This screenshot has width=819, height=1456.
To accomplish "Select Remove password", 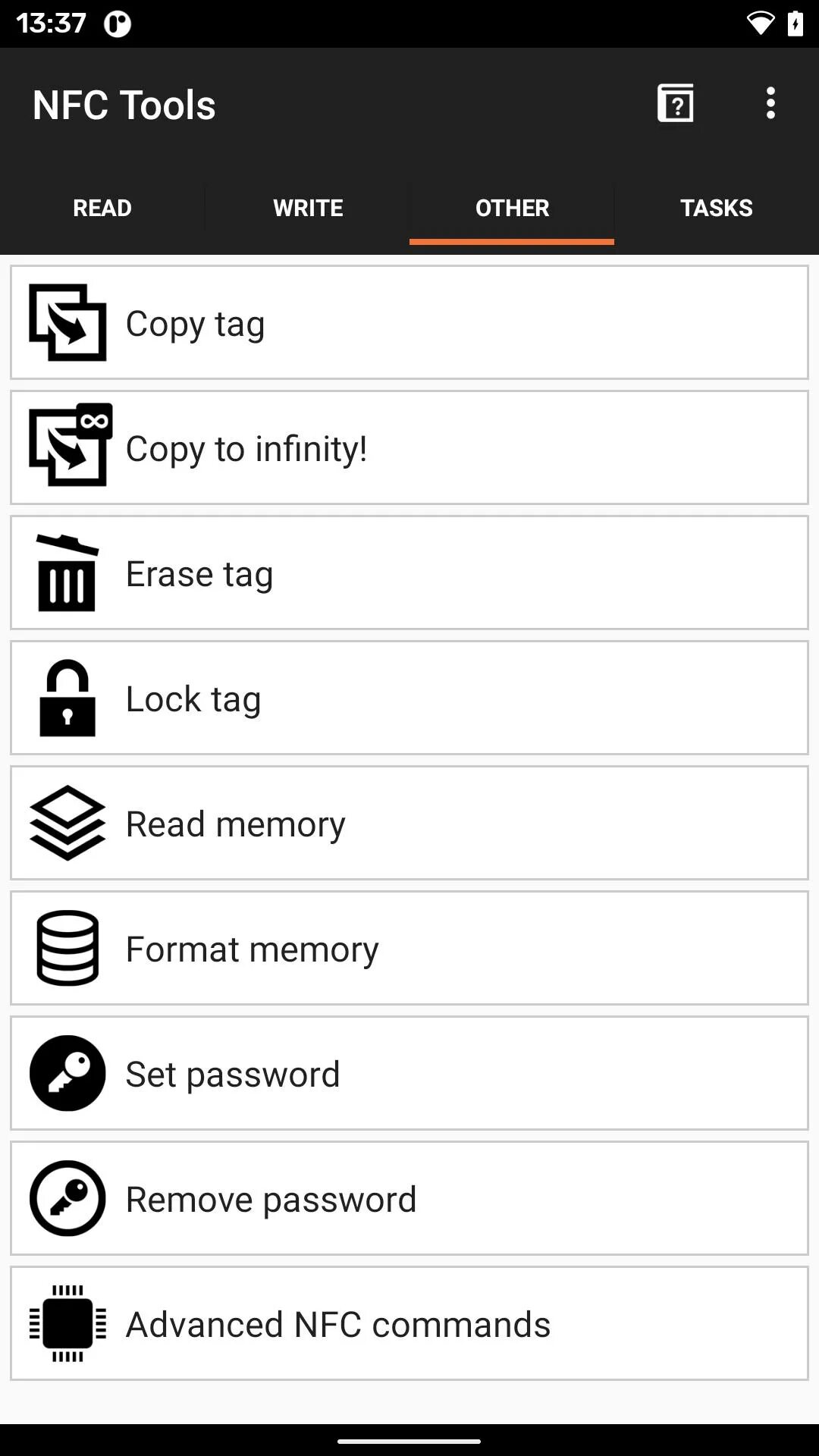I will [409, 1199].
